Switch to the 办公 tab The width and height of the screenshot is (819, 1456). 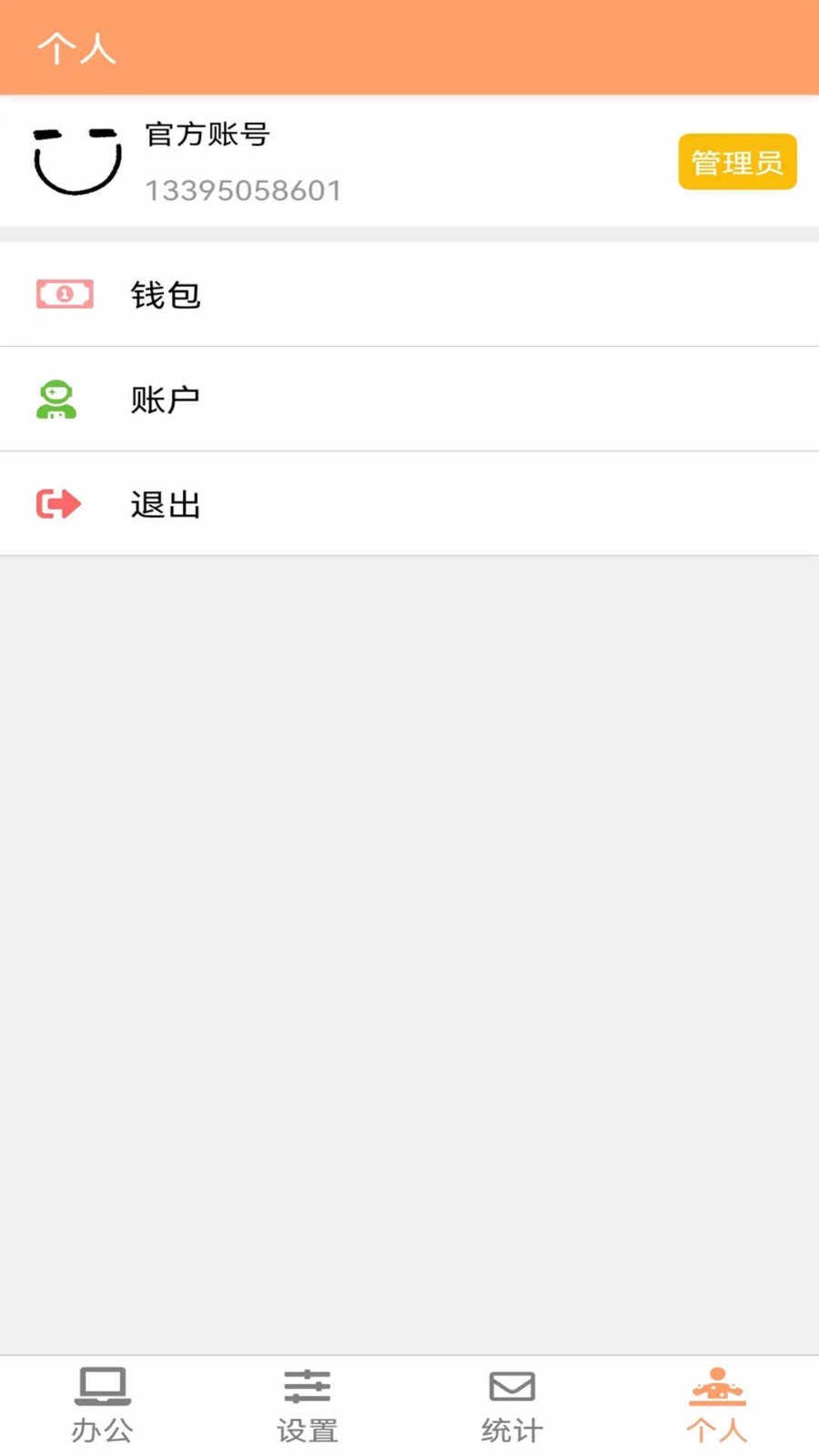[103, 1406]
